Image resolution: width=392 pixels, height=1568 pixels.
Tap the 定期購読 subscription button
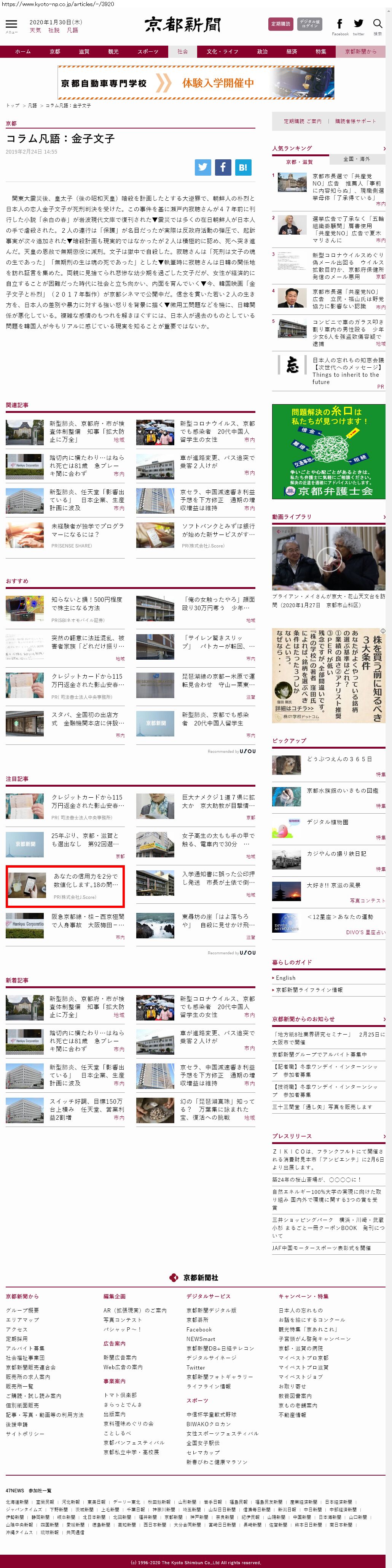coord(280,24)
